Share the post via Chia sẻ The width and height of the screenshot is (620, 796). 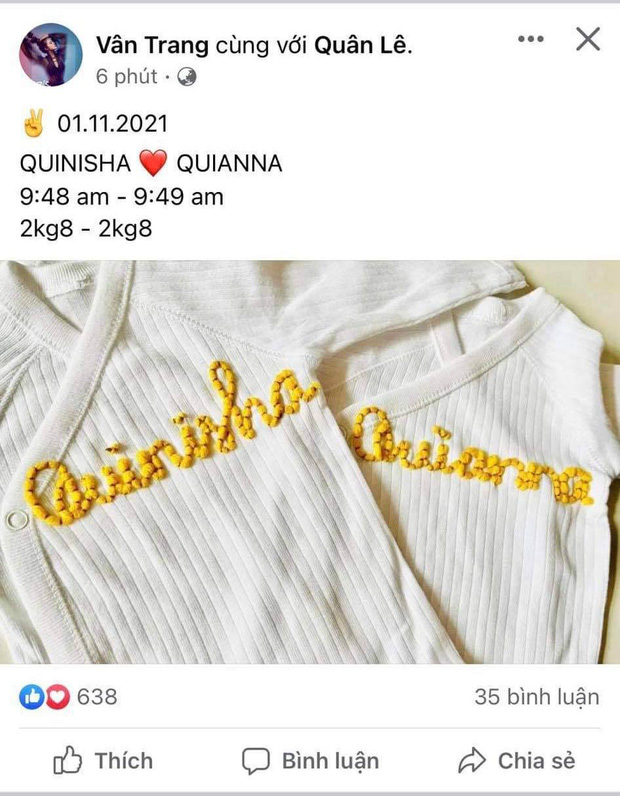pyautogui.click(x=517, y=761)
